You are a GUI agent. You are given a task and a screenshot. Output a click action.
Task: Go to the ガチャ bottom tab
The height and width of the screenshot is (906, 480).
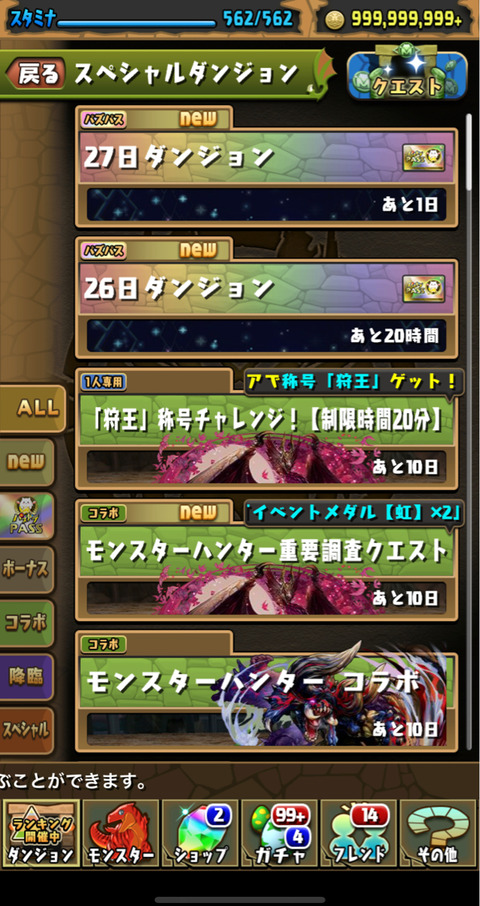(x=280, y=833)
